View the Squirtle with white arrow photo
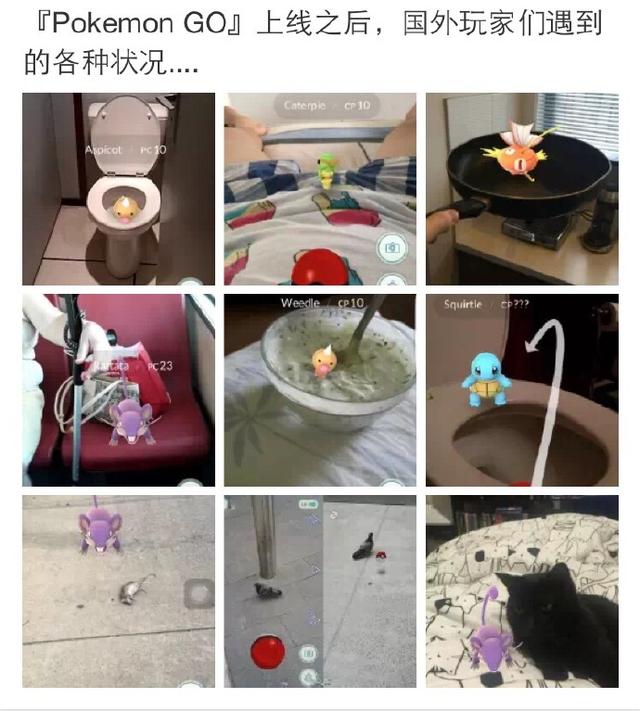The height and width of the screenshot is (711, 640). pyautogui.click(x=522, y=390)
